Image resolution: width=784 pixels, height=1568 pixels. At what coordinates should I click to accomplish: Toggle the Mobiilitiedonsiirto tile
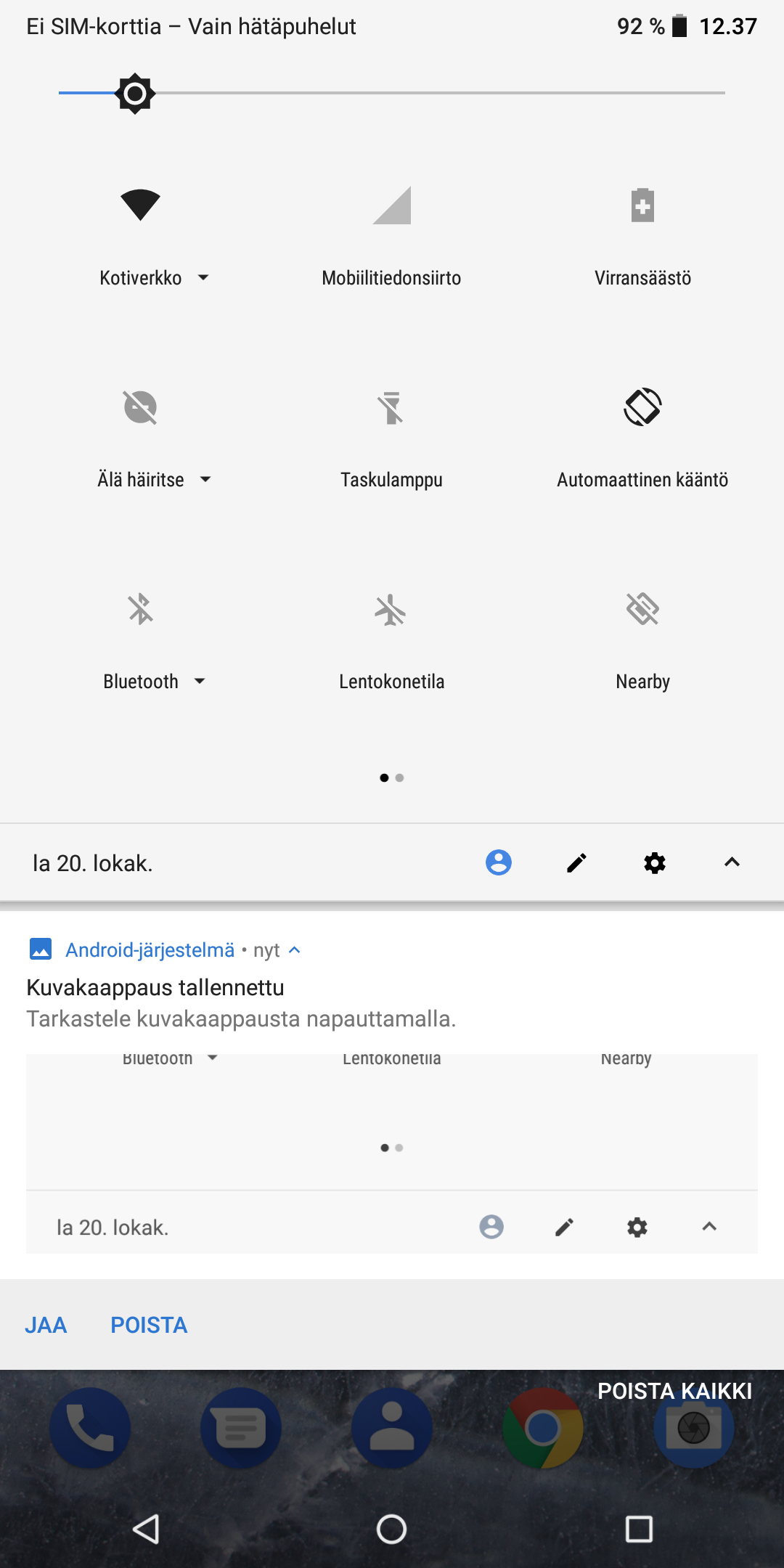pyautogui.click(x=392, y=205)
